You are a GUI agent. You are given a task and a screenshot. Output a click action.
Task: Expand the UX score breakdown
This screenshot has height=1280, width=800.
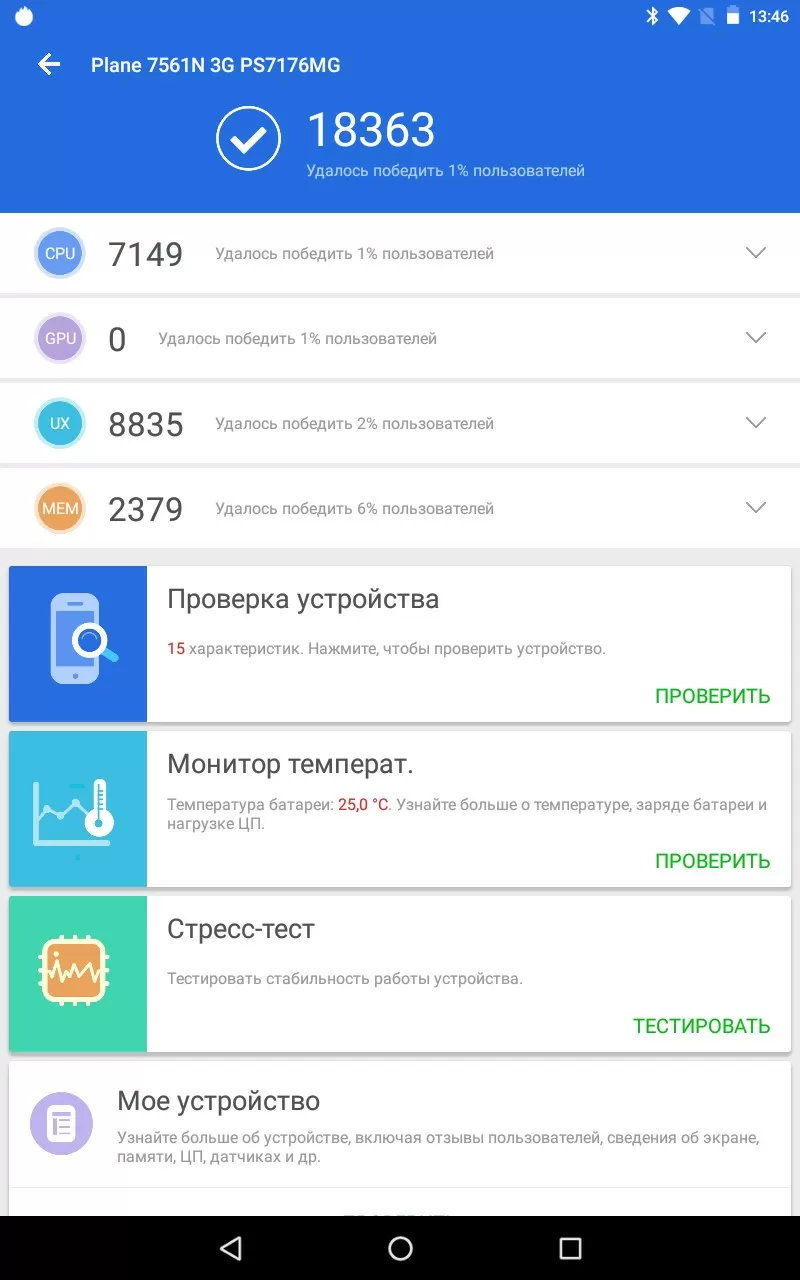click(x=756, y=423)
